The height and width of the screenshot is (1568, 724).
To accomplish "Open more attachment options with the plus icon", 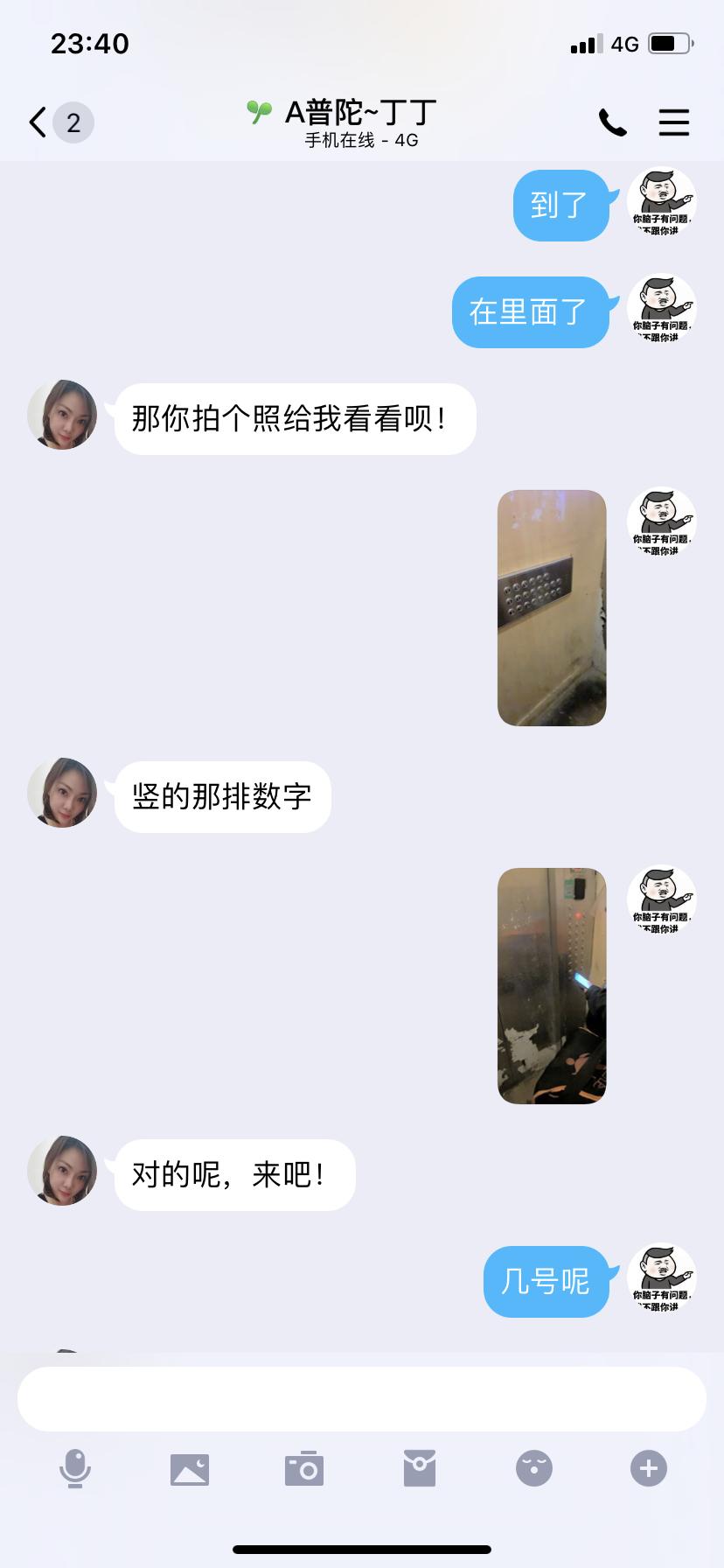I will [648, 1468].
